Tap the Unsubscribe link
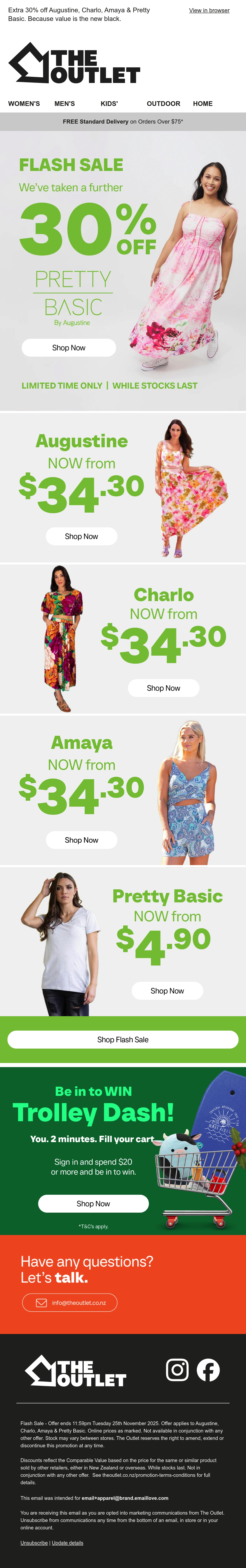 tap(34, 1543)
